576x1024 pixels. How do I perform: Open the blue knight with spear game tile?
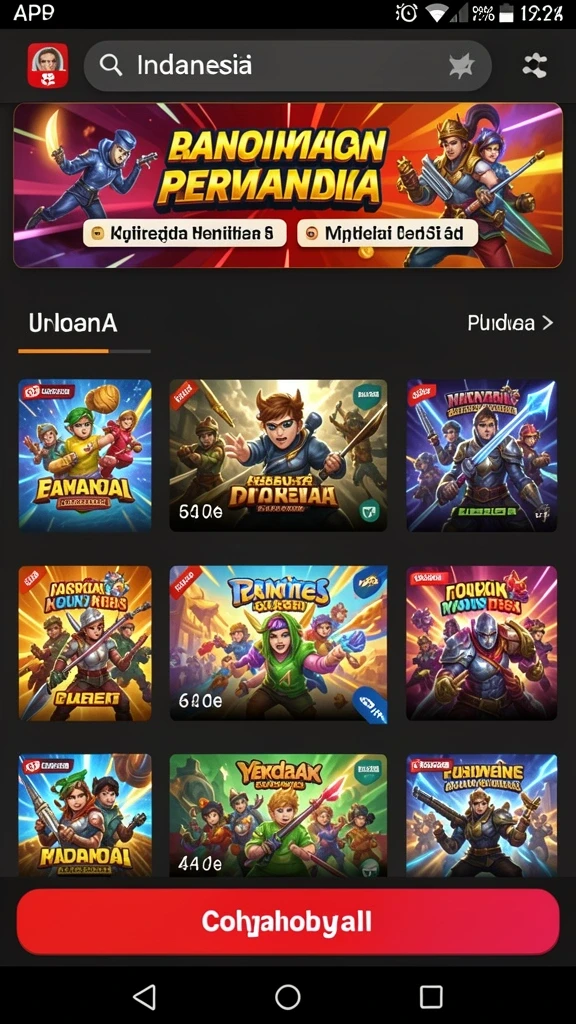(x=481, y=455)
